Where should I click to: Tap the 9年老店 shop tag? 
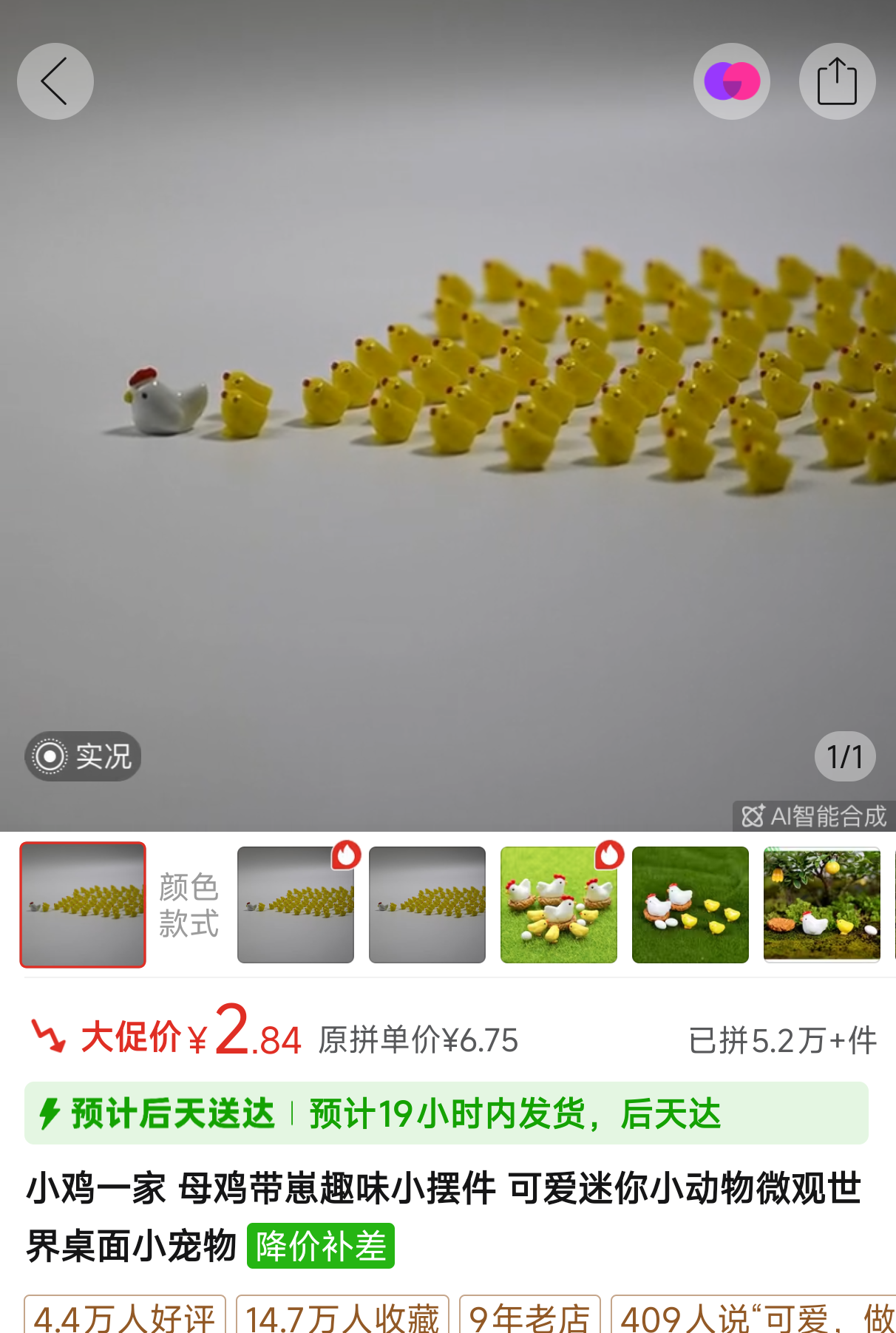coord(529,1316)
